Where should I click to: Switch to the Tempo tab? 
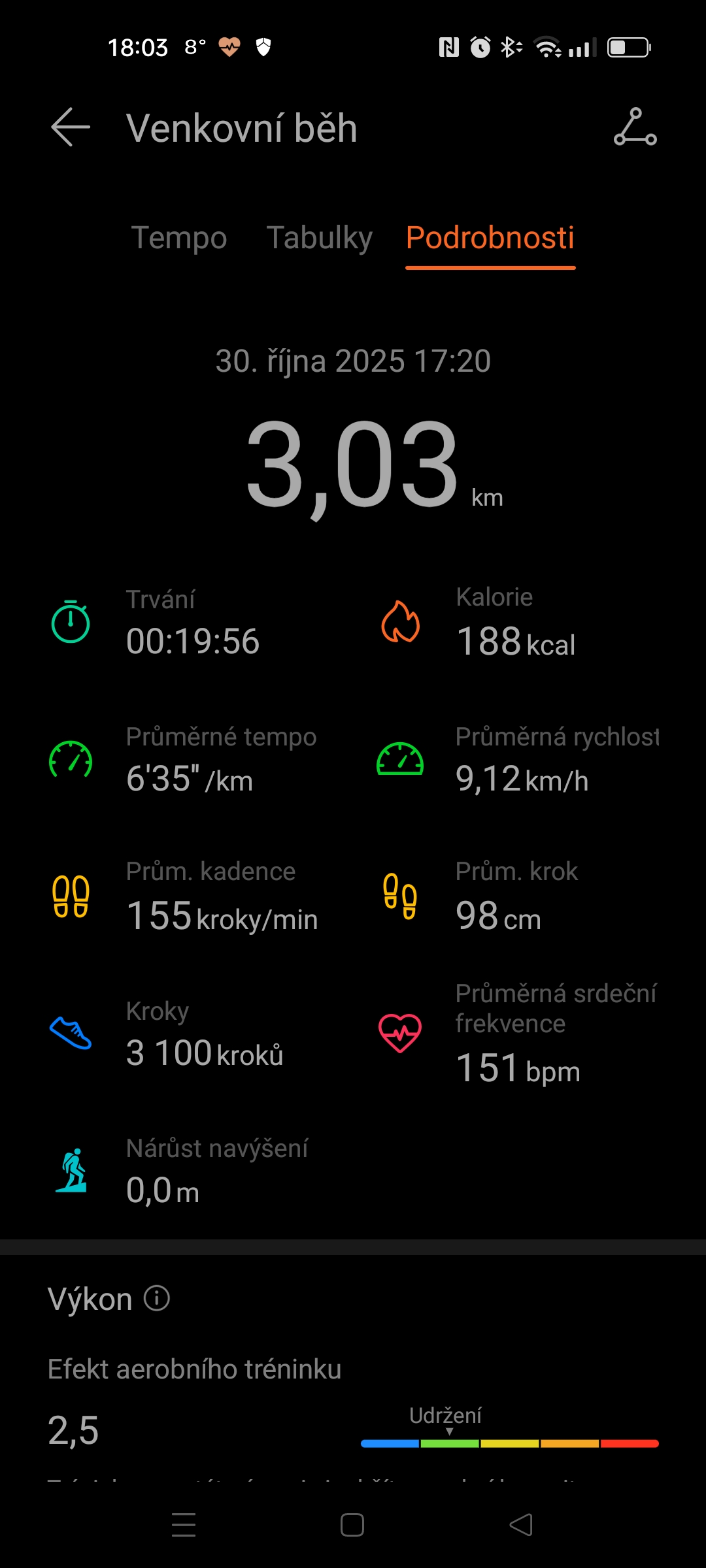(179, 237)
